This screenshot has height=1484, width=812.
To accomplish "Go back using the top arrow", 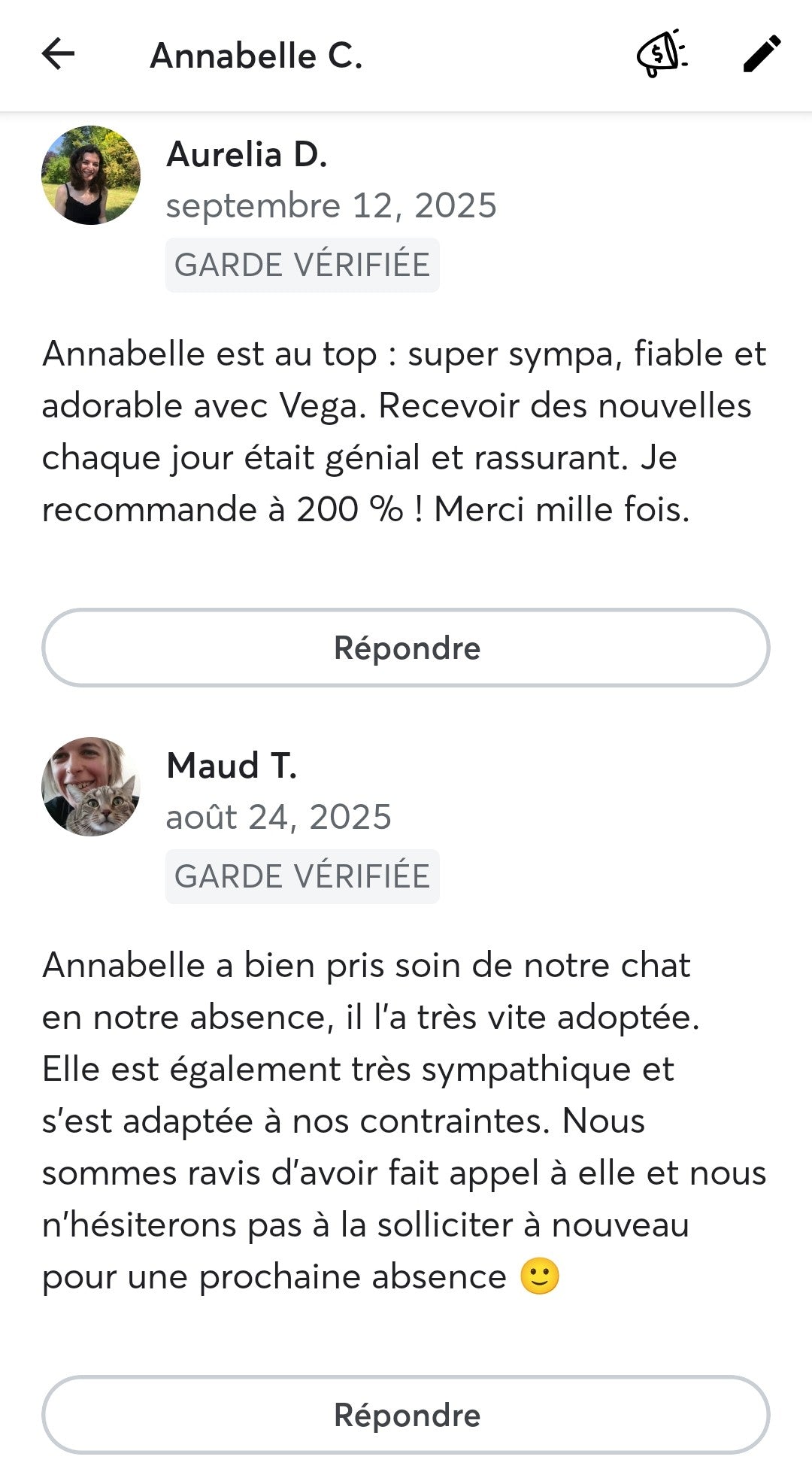I will [58, 54].
